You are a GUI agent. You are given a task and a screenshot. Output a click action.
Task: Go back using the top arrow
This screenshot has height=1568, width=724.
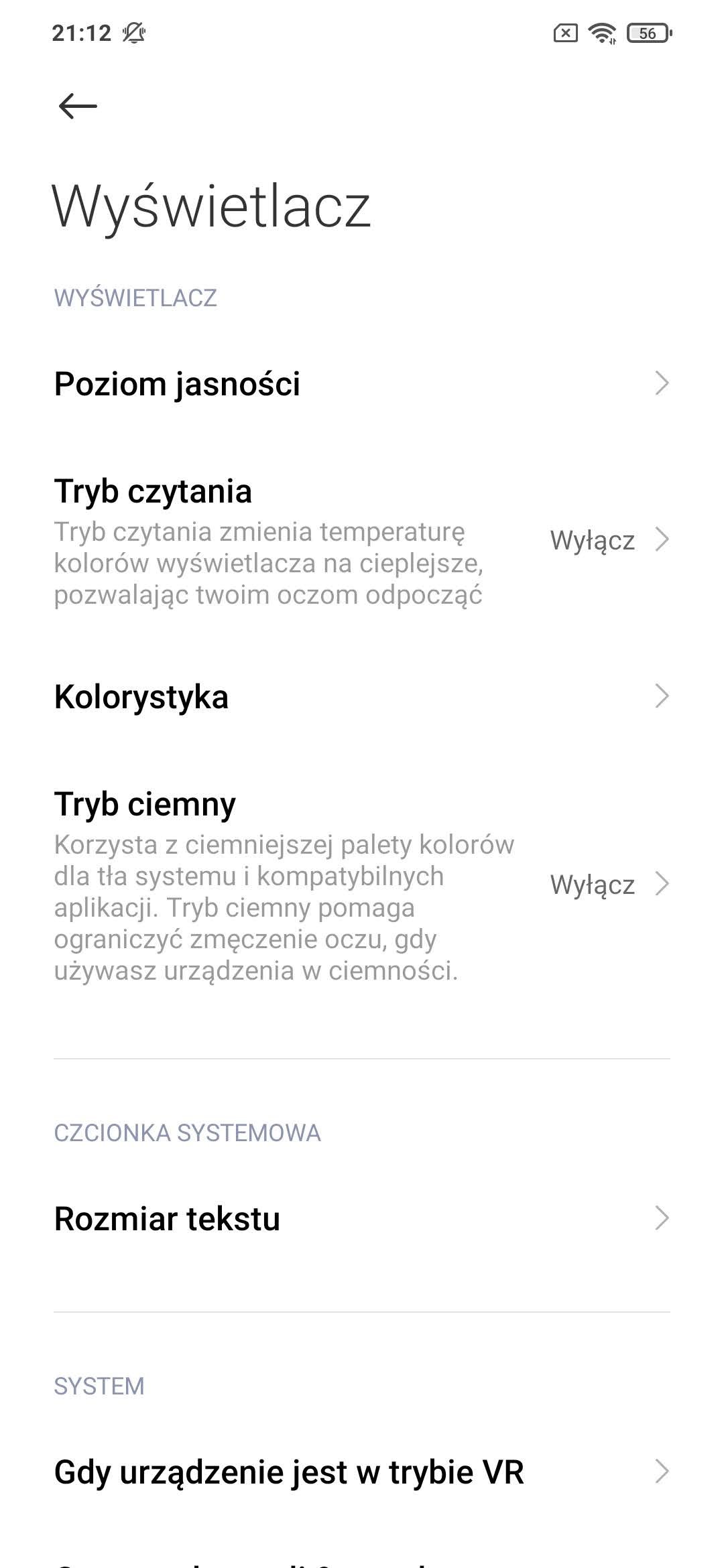78,106
